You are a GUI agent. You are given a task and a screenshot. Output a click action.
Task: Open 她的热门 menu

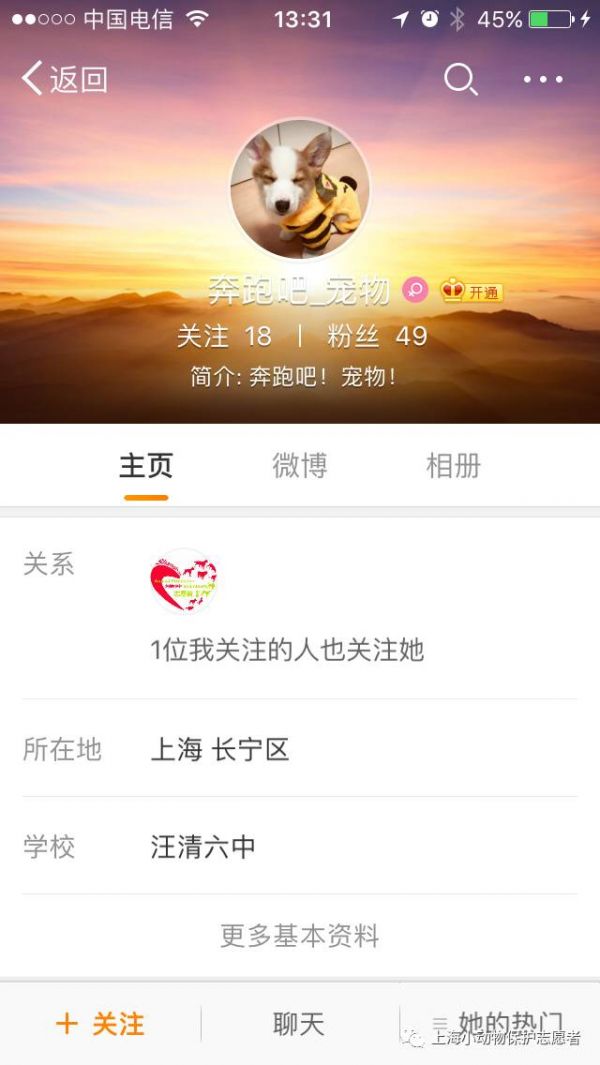click(498, 1023)
